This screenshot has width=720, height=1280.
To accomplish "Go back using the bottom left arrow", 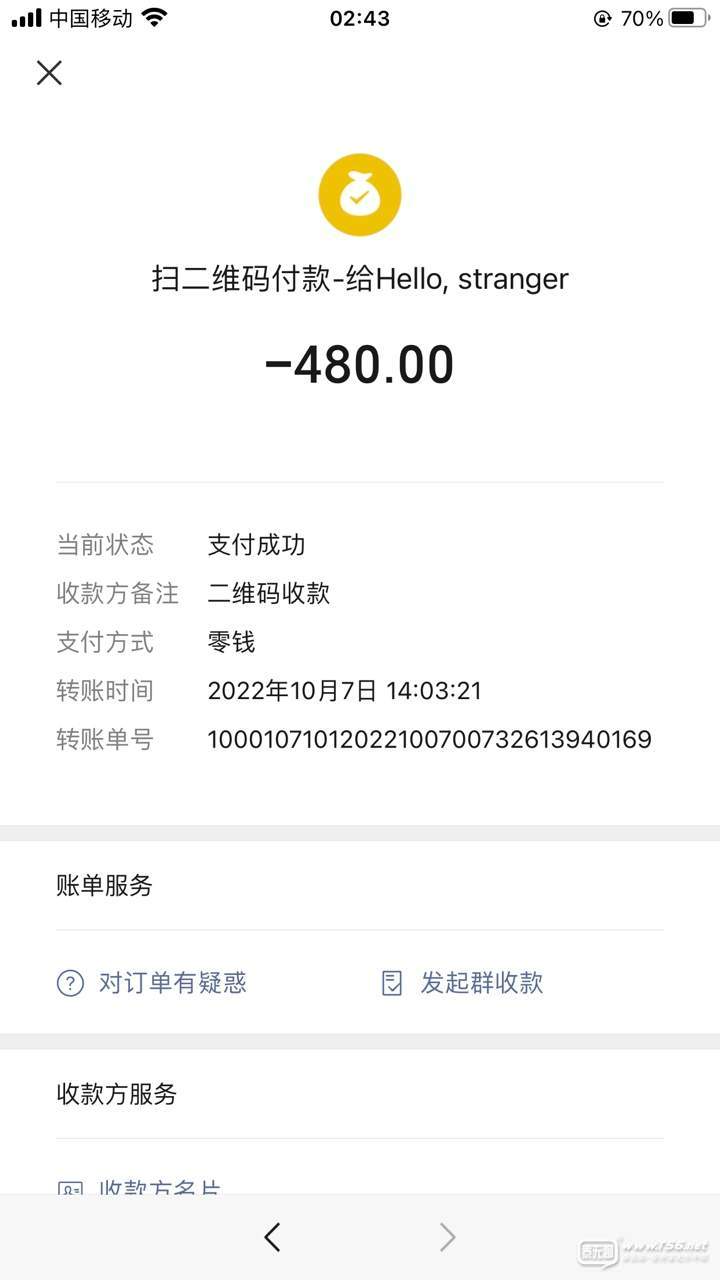I will (x=272, y=1237).
